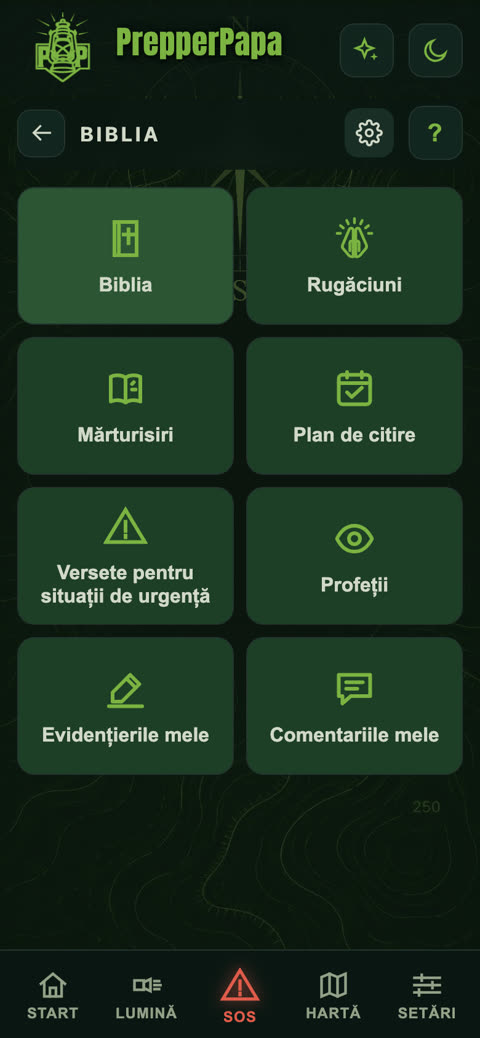The width and height of the screenshot is (480, 1038).
Task: Switch to the Hartă tab
Action: tap(333, 996)
